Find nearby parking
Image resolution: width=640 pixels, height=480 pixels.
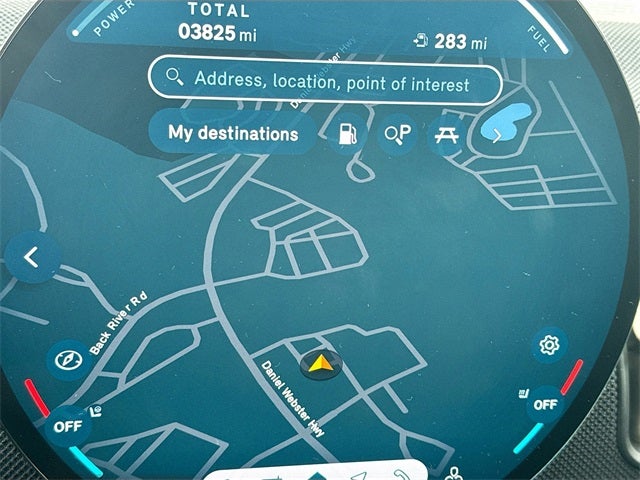(x=398, y=133)
